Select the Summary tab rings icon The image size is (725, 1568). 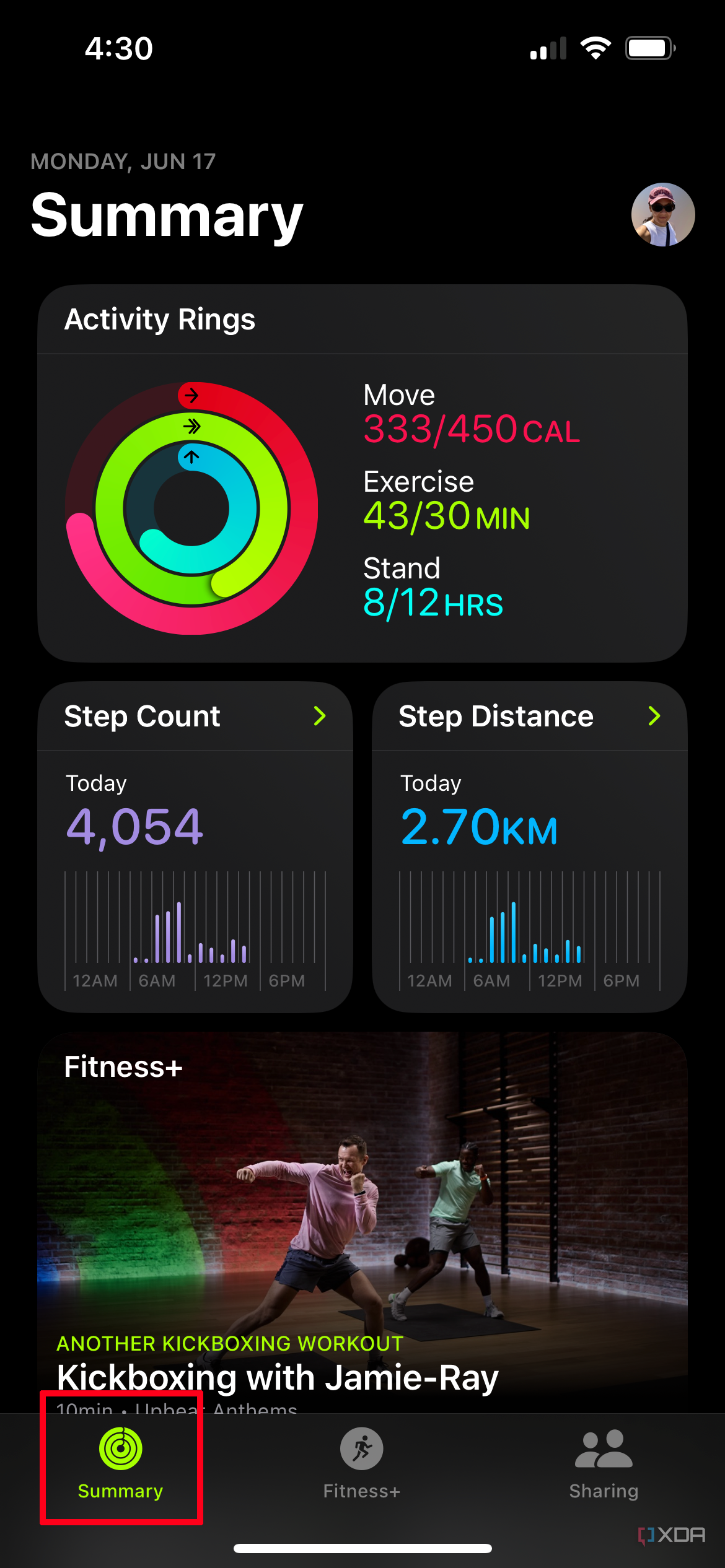pyautogui.click(x=121, y=1448)
